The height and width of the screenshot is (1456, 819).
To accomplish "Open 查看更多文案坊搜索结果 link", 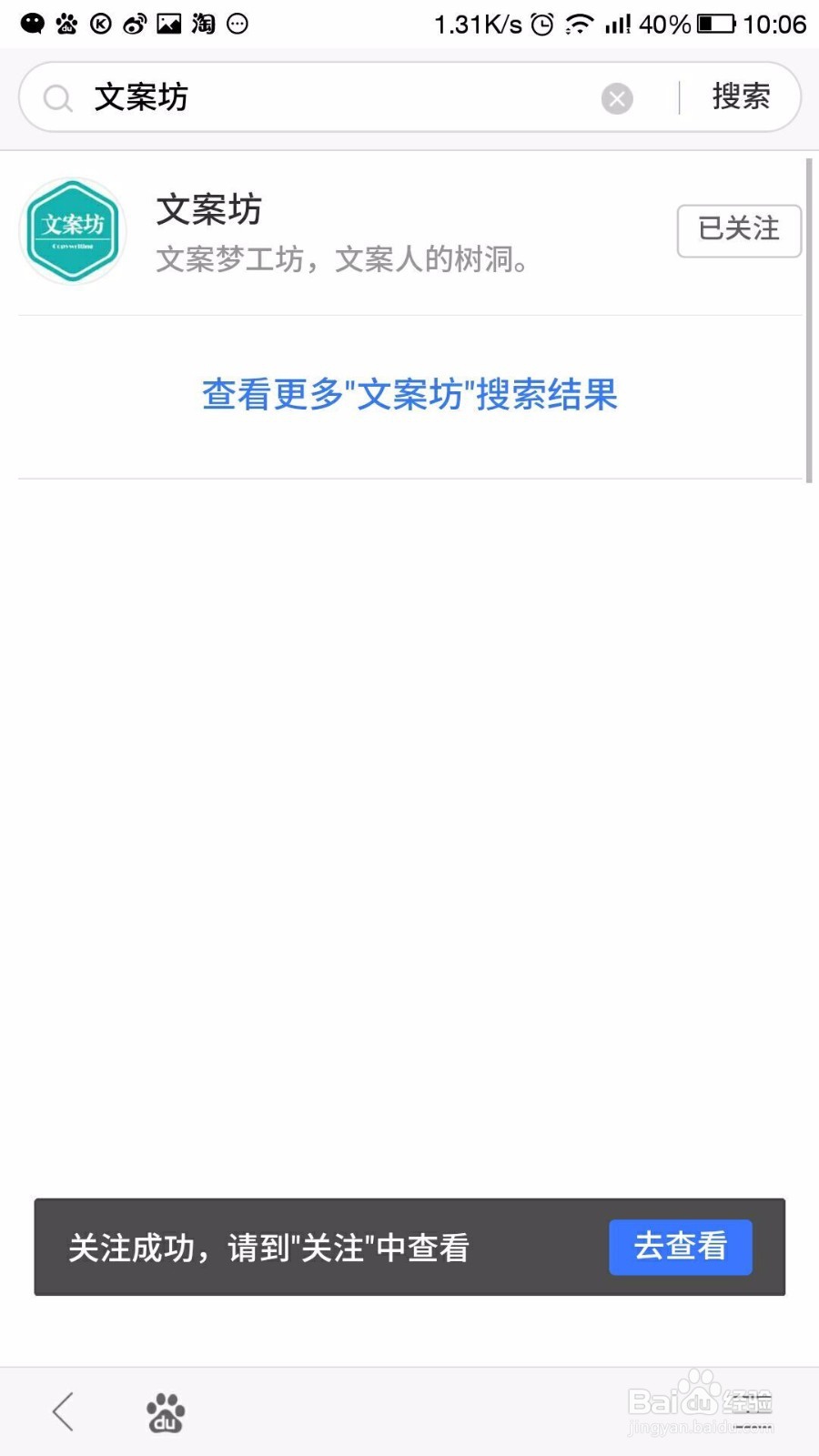I will pos(409,395).
